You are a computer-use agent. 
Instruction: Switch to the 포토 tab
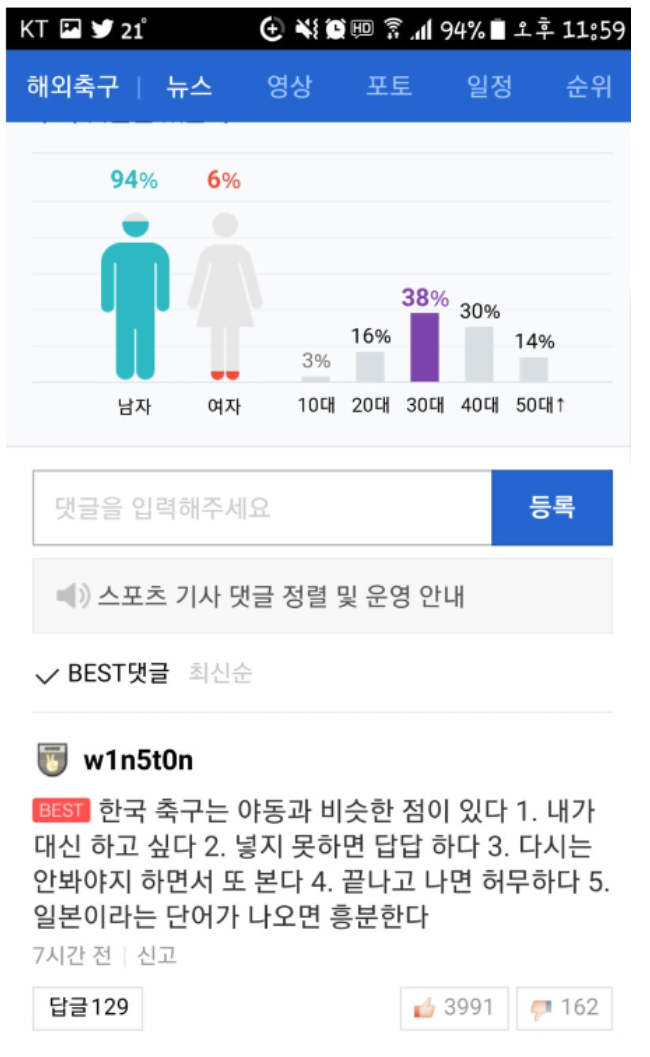389,86
